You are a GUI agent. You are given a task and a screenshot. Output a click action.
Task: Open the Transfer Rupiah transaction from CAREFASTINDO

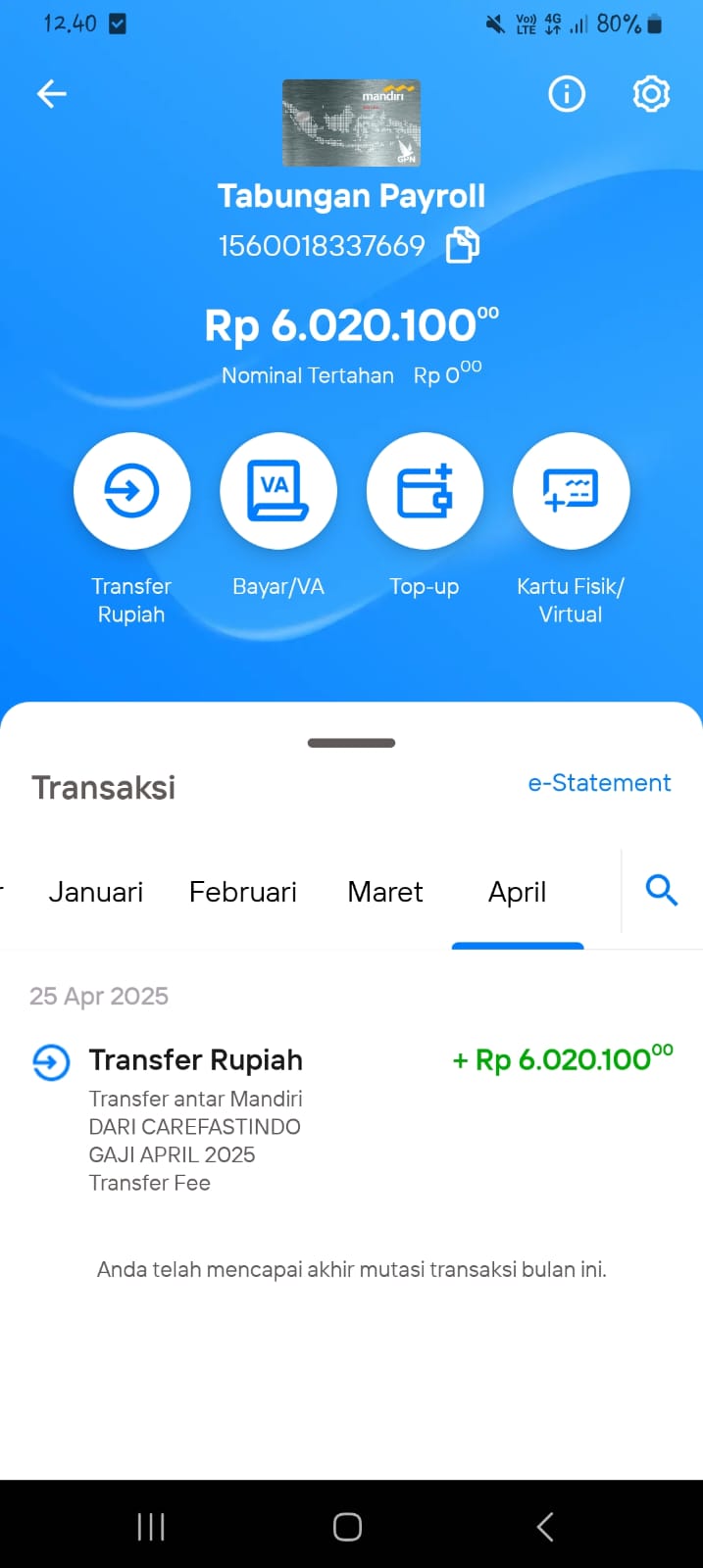(352, 1119)
